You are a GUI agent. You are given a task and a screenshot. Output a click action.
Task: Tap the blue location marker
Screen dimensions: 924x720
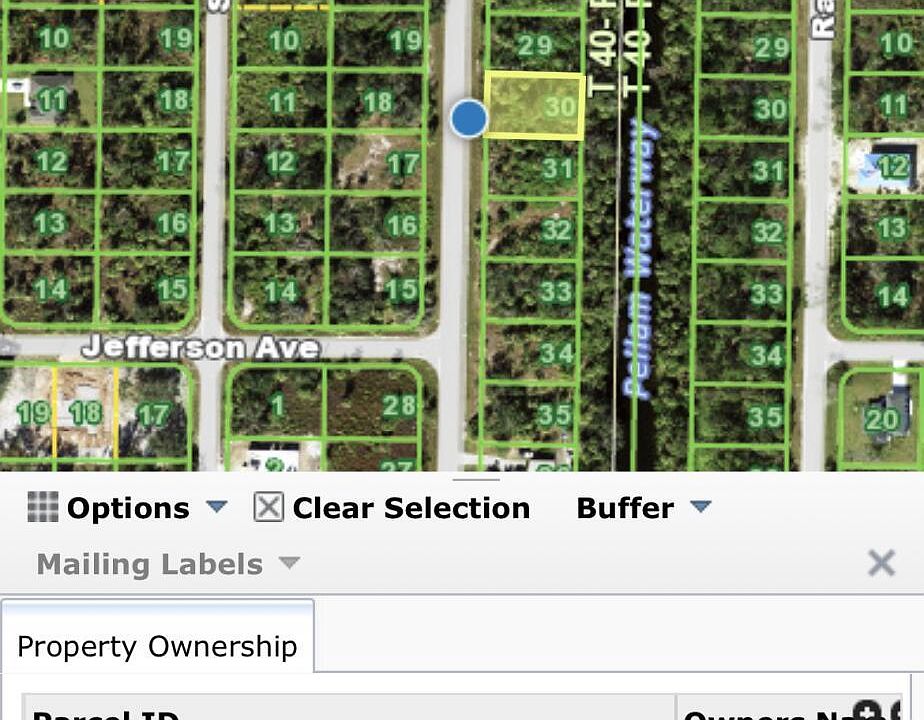coord(468,118)
